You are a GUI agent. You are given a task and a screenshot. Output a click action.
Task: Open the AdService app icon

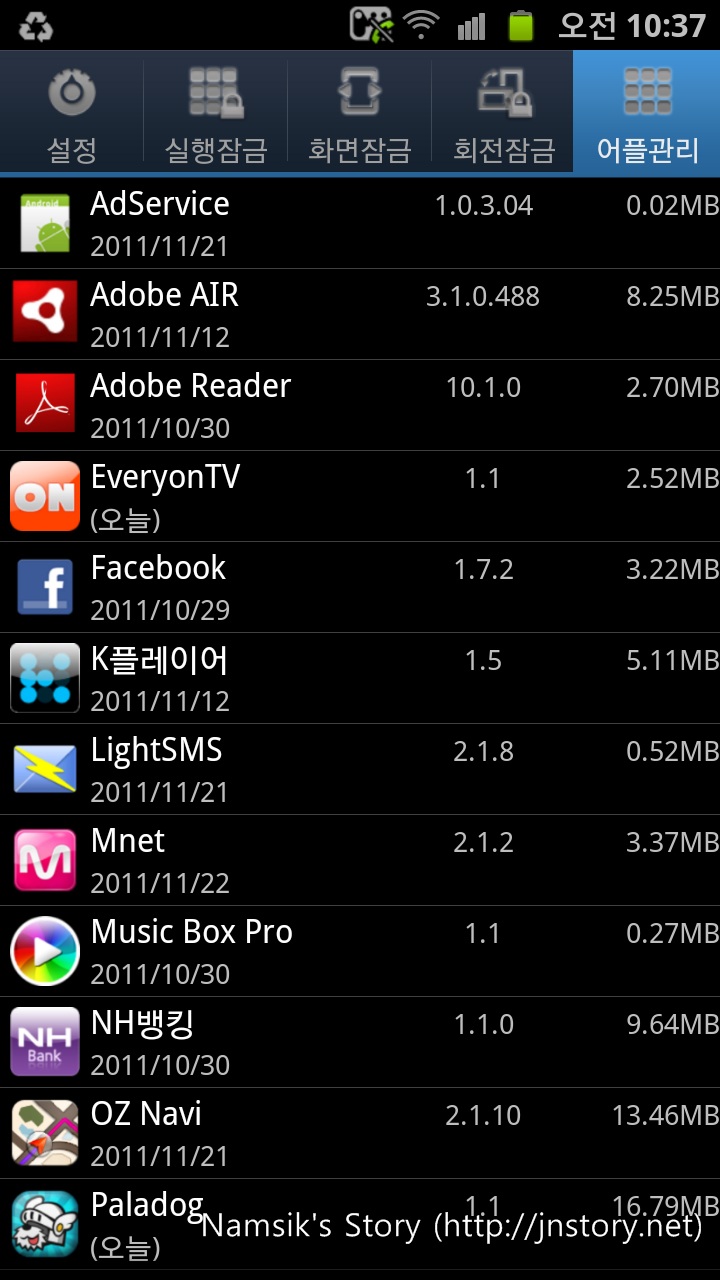[44, 222]
